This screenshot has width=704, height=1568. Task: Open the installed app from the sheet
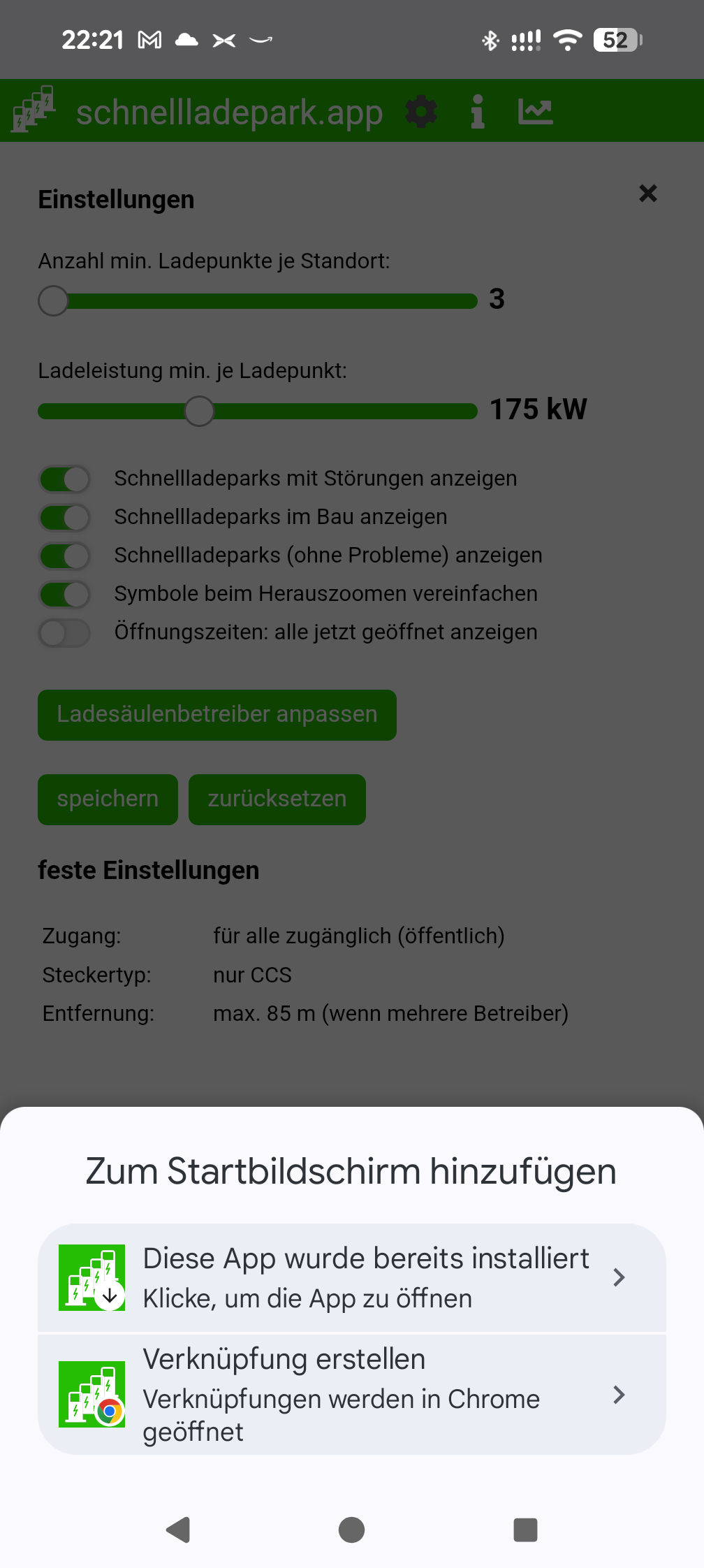pyautogui.click(x=351, y=1278)
